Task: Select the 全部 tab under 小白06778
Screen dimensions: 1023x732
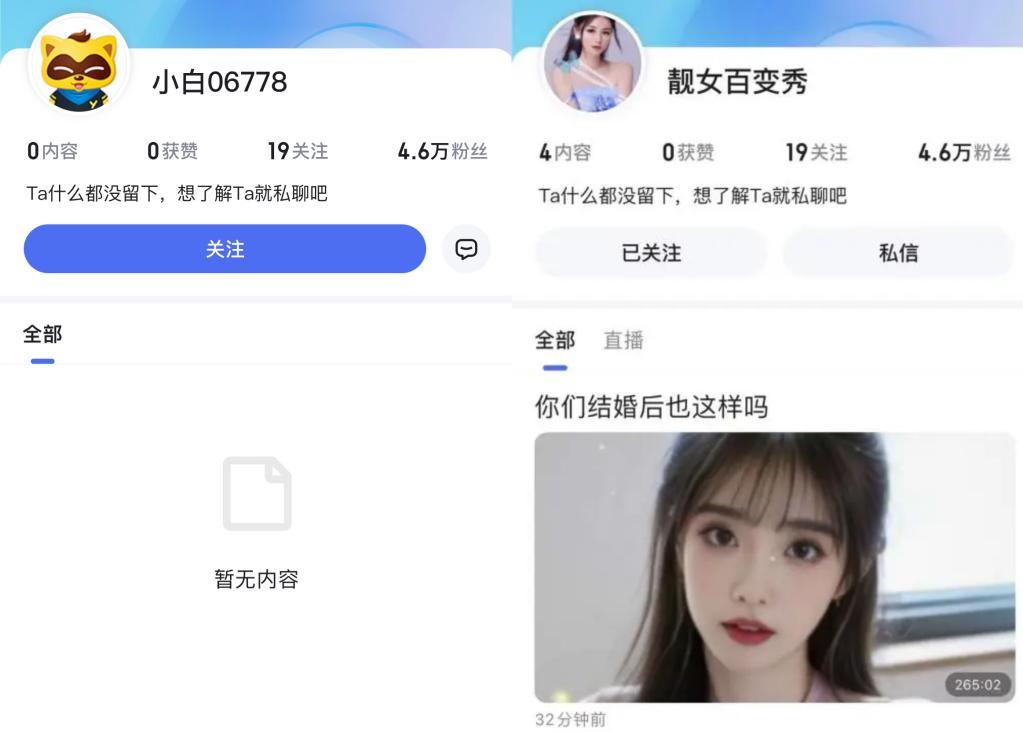Action: pyautogui.click(x=42, y=334)
